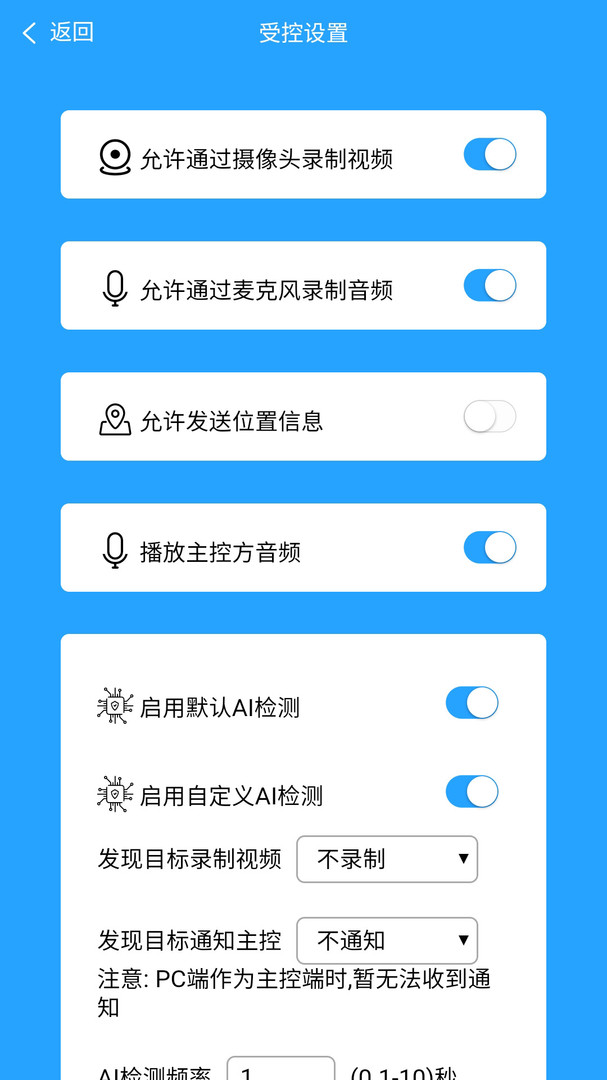The image size is (607, 1080).
Task: Go back using the 返回 button
Action: pyautogui.click(x=58, y=32)
